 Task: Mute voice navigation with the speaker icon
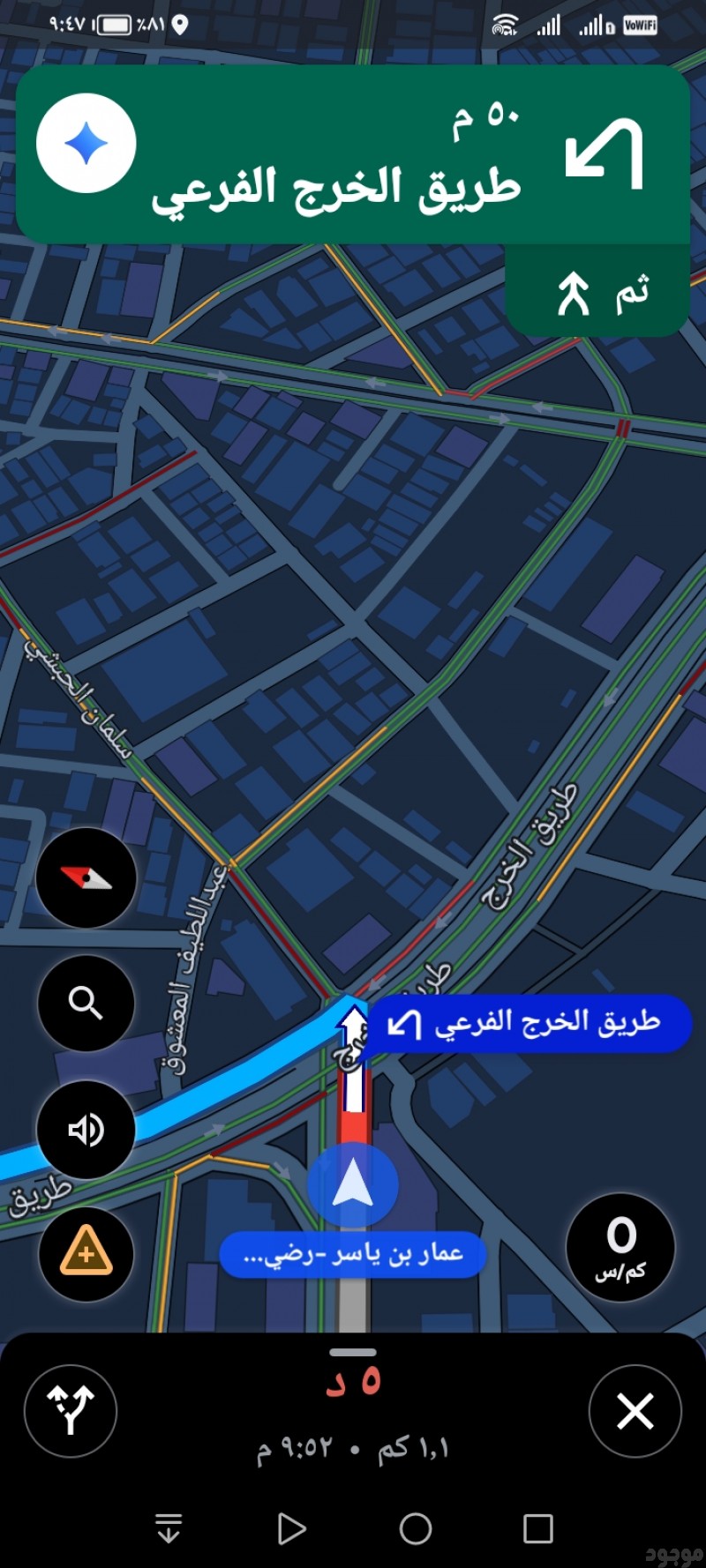(86, 1130)
